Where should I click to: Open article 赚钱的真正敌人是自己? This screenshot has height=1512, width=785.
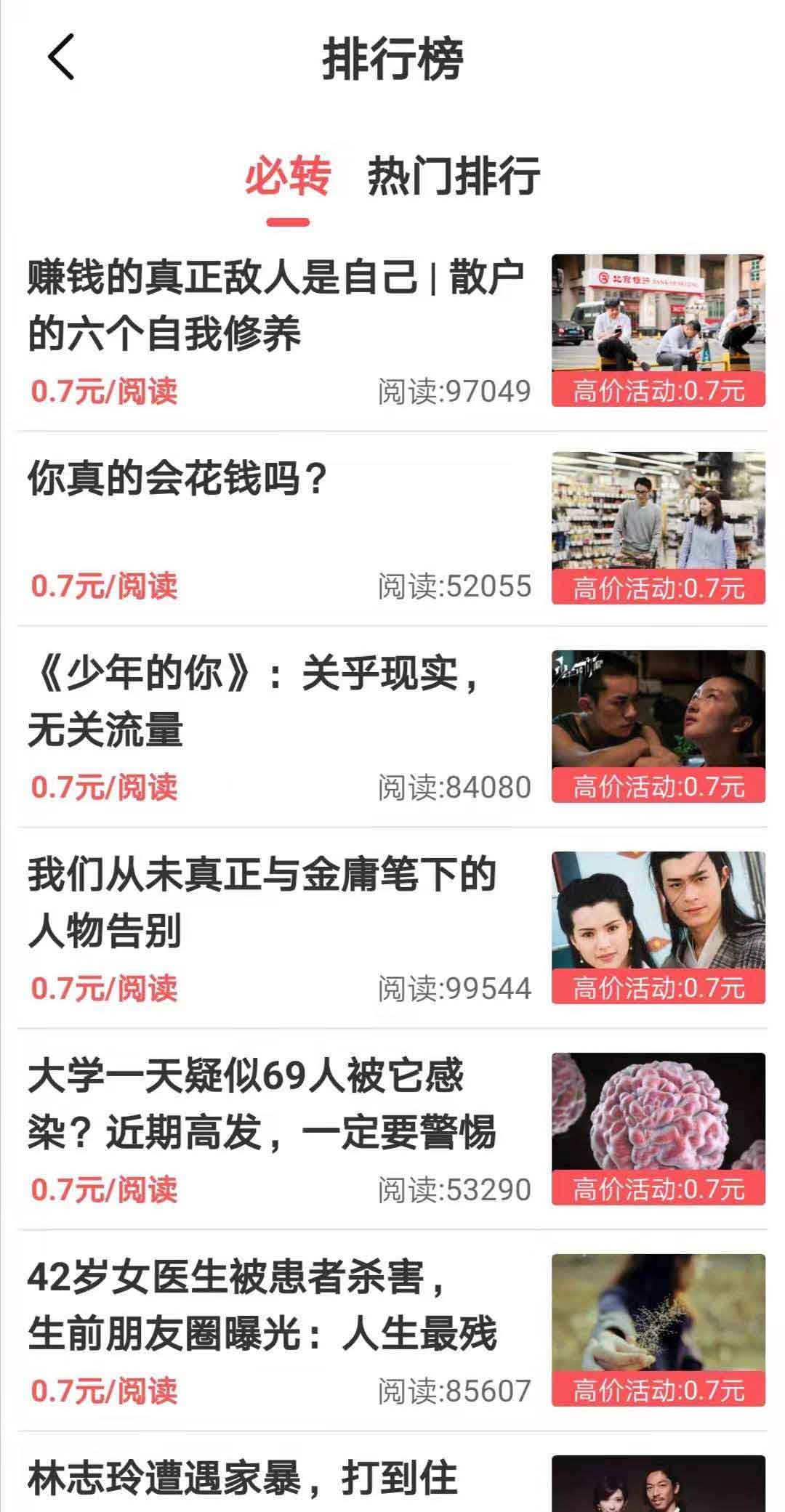pos(275,305)
